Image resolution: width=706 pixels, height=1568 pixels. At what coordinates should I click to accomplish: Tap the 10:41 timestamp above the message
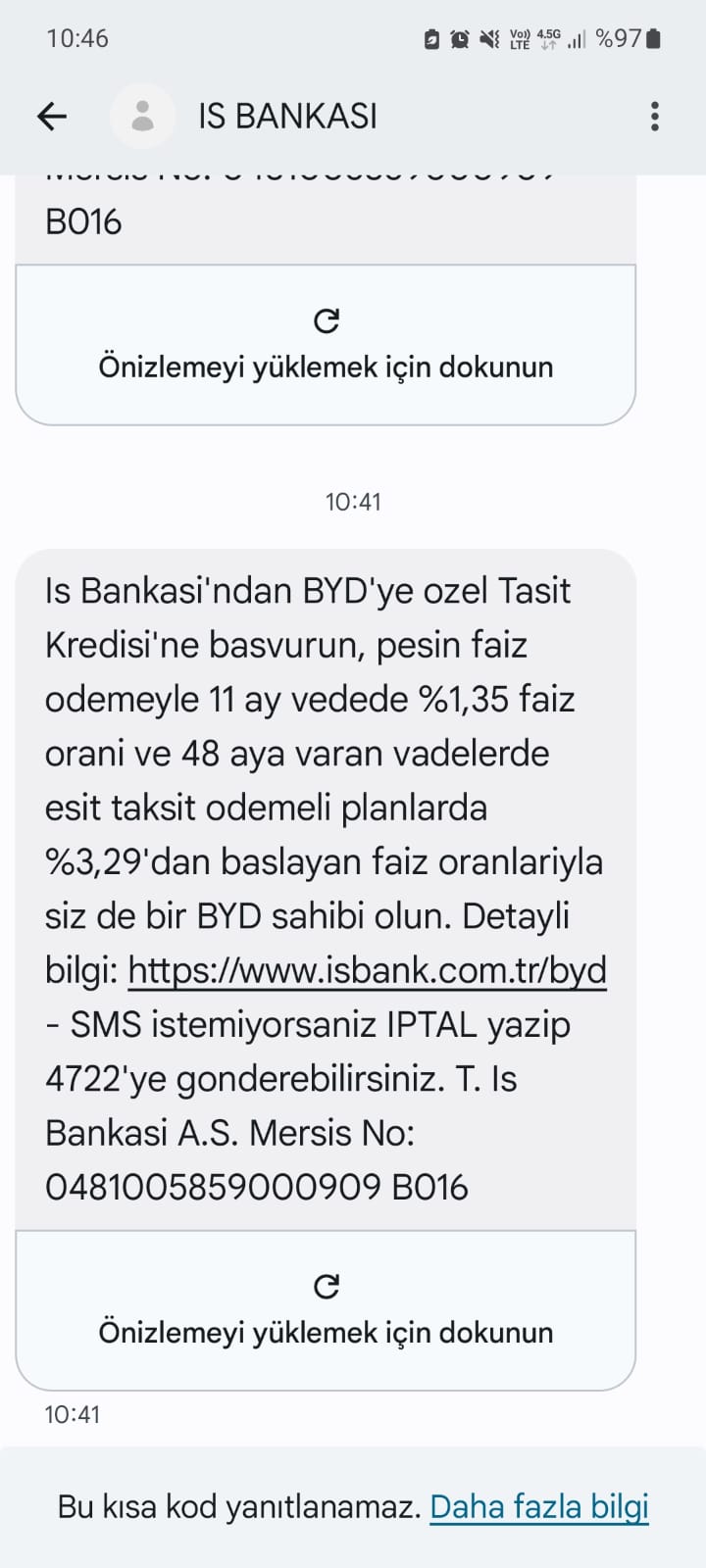[353, 502]
